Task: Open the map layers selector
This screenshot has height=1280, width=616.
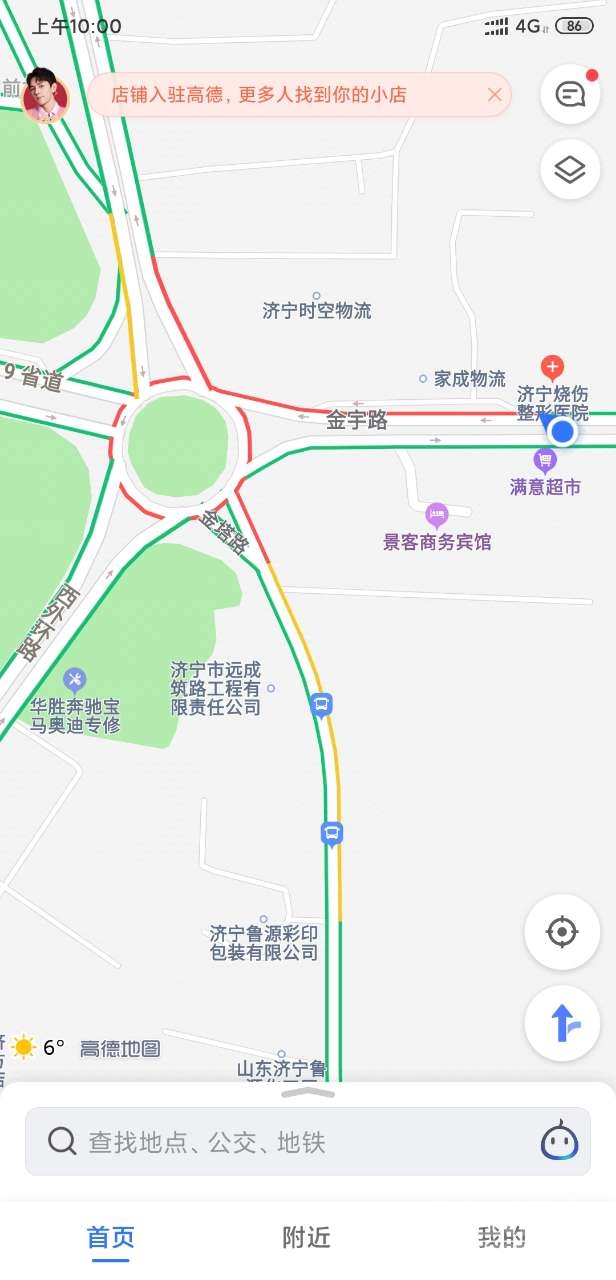Action: pyautogui.click(x=570, y=170)
